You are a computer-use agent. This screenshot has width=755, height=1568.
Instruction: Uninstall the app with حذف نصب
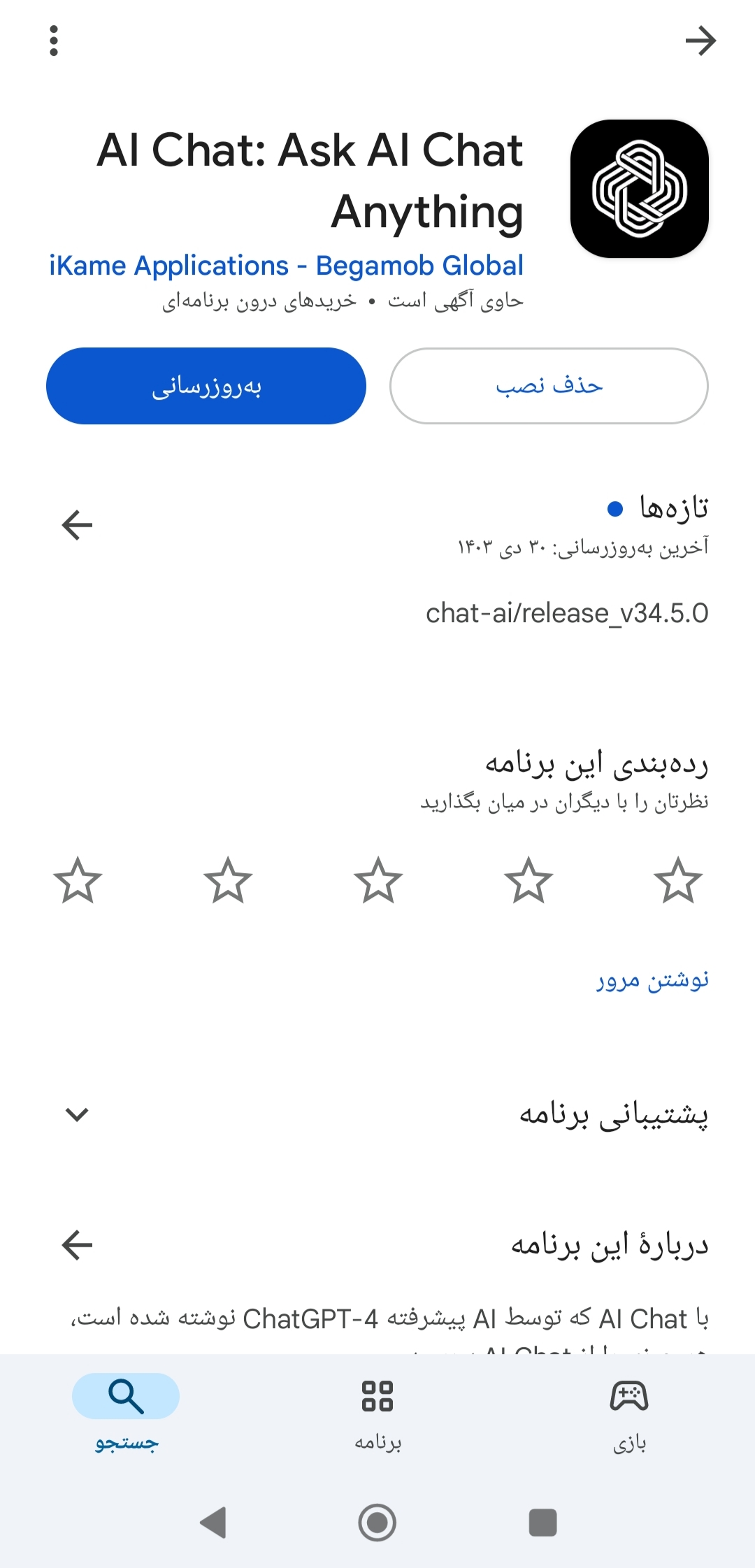(x=549, y=386)
